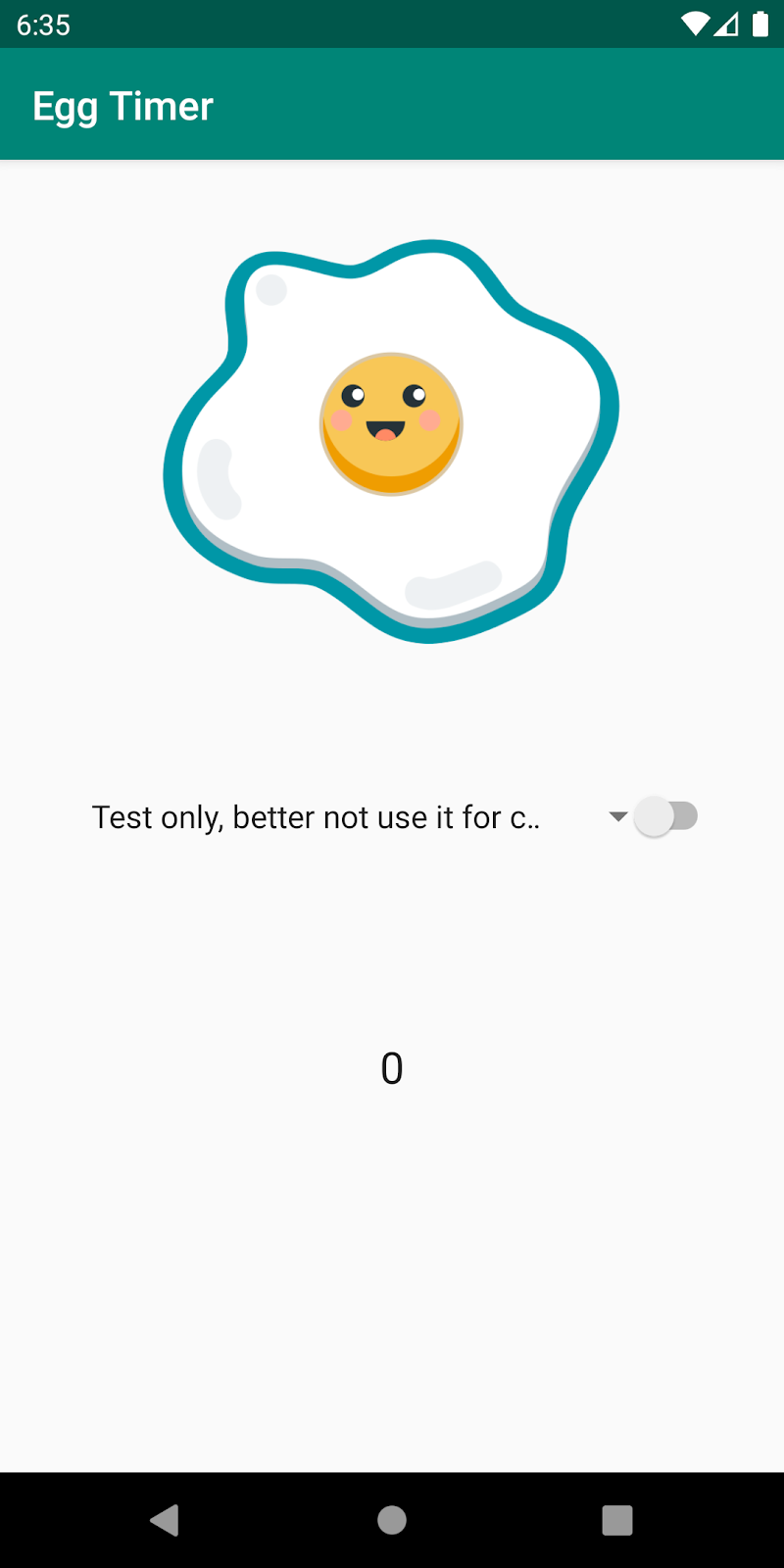Go back using the navigation bar
Image resolution: width=784 pixels, height=1568 pixels.
point(165,1520)
